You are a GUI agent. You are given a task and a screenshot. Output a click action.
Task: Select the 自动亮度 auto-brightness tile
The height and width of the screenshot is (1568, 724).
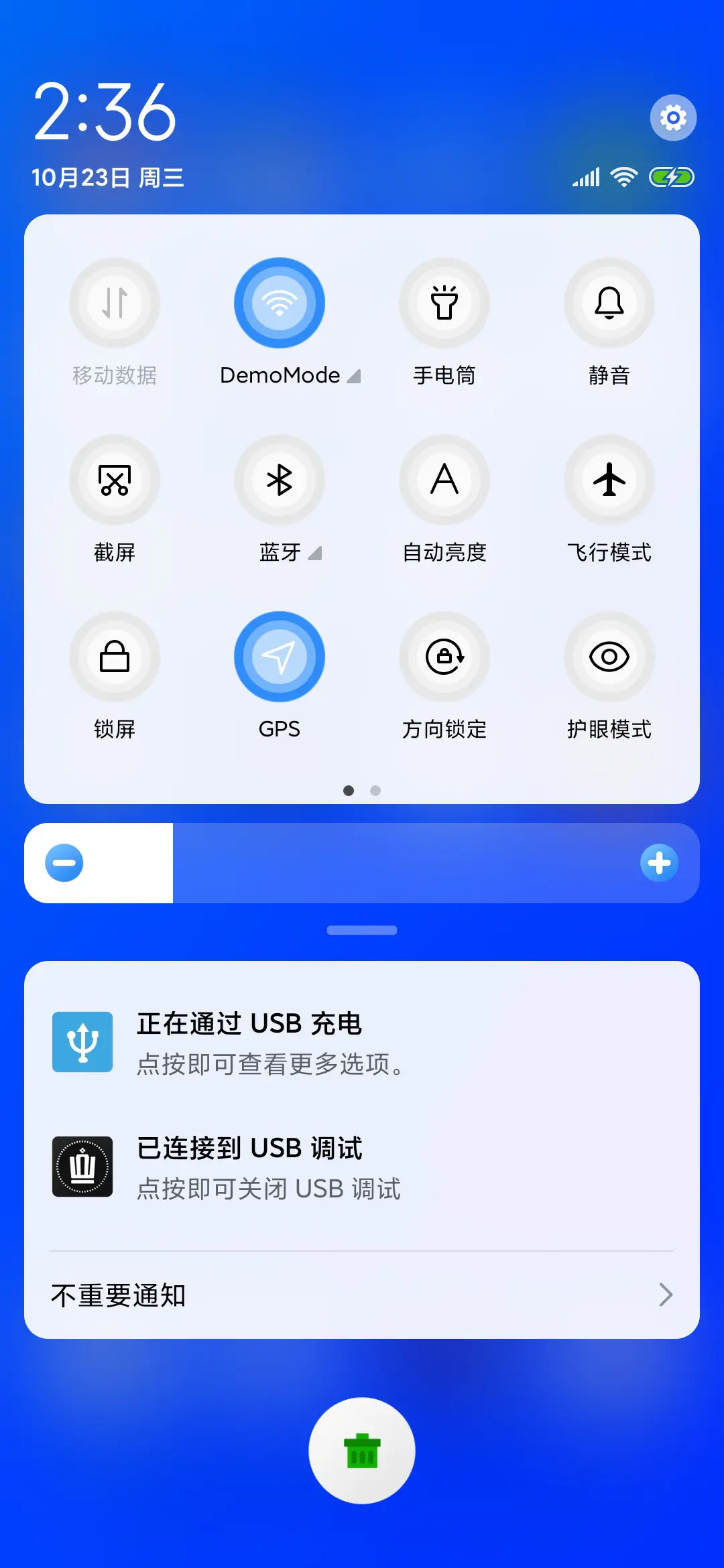pyautogui.click(x=444, y=480)
